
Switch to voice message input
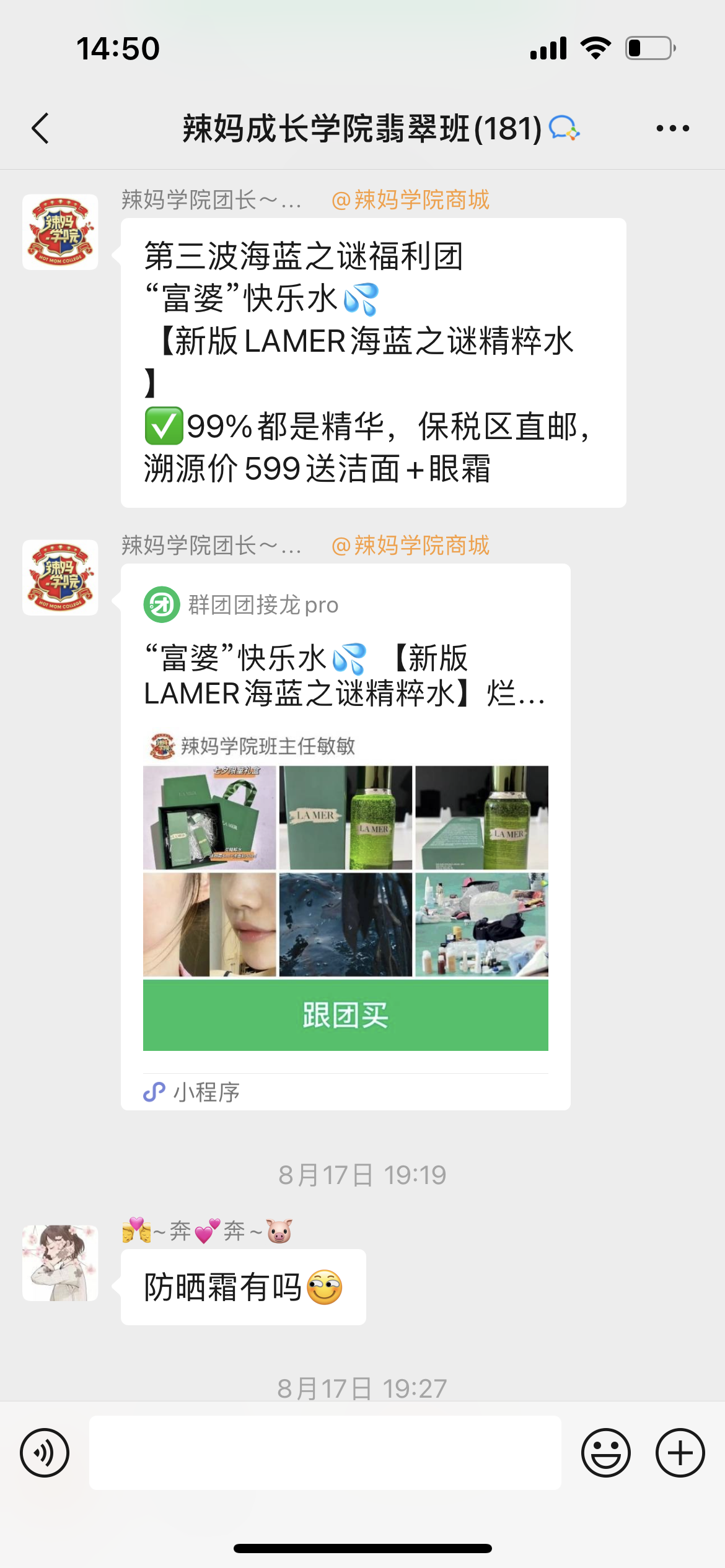coord(45,1453)
